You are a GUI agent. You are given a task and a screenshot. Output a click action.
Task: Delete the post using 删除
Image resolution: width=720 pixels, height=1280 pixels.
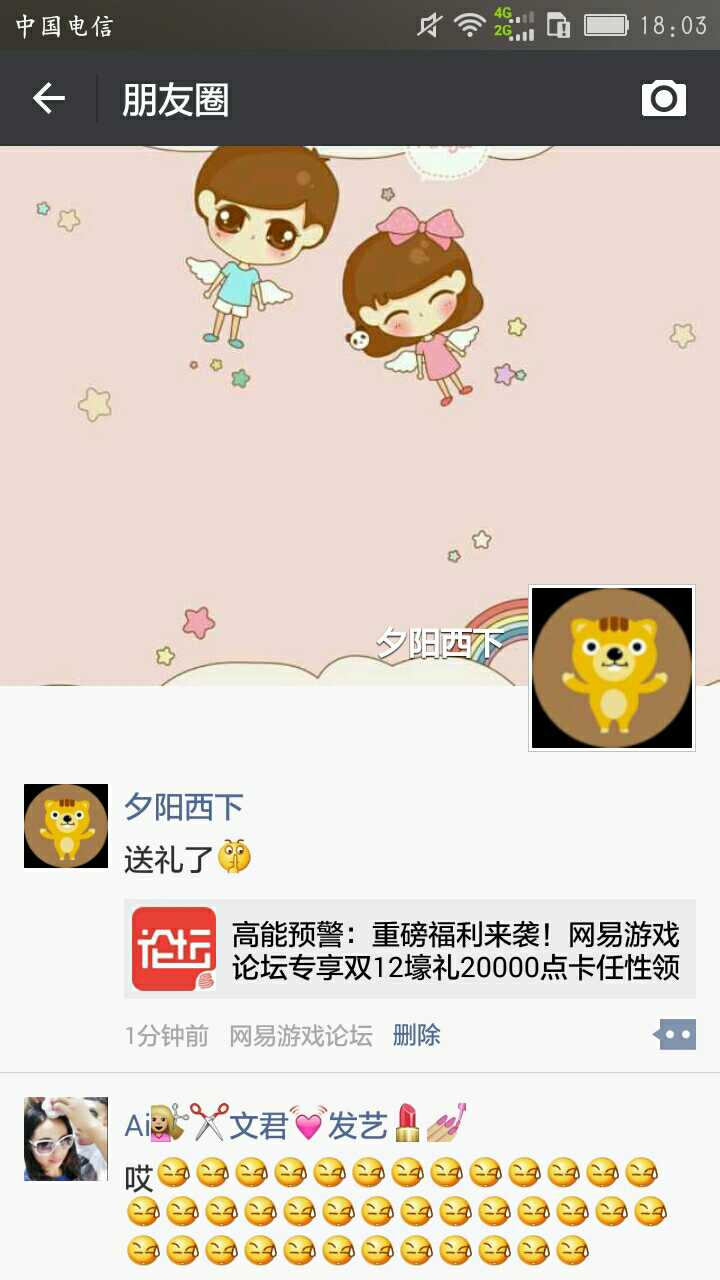(x=416, y=1035)
